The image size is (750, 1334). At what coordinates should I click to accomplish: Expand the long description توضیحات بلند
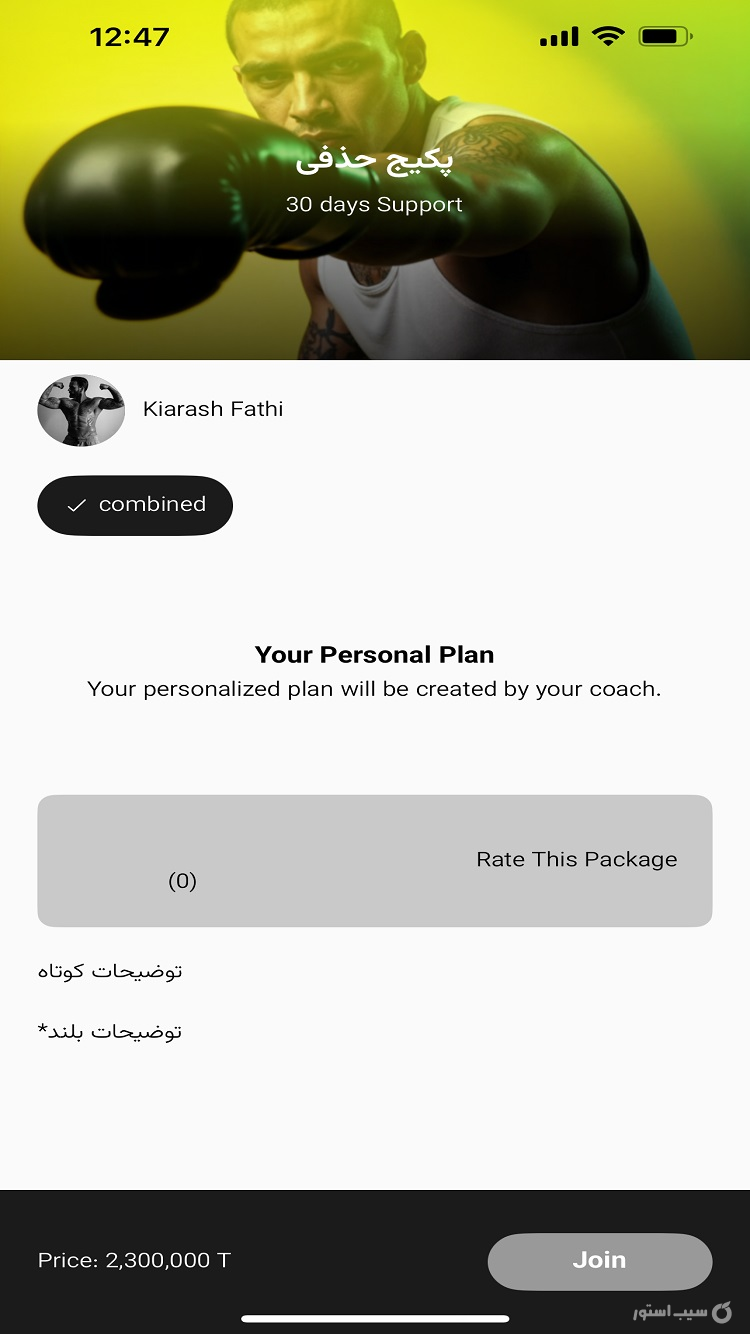pos(110,1030)
